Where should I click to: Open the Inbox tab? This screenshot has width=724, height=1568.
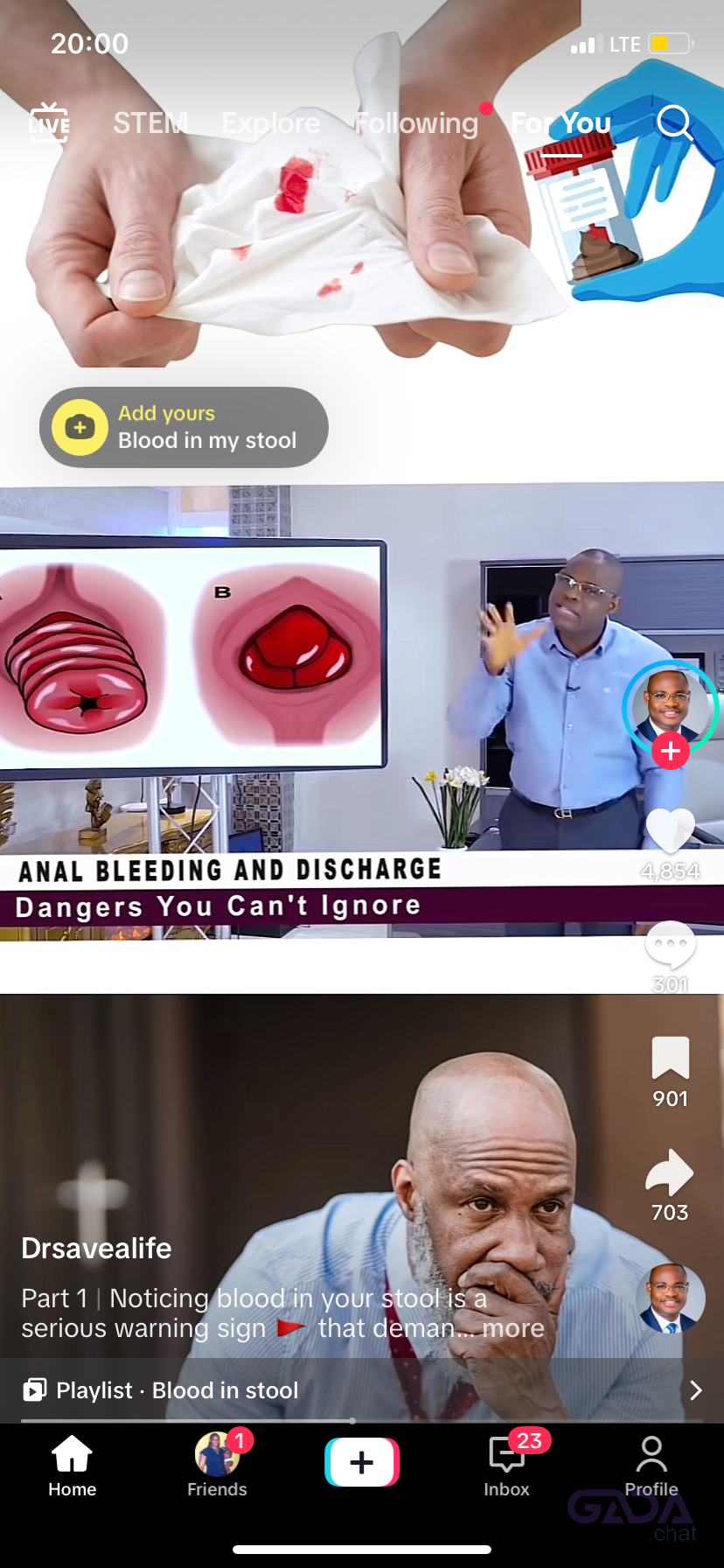pyautogui.click(x=507, y=1464)
